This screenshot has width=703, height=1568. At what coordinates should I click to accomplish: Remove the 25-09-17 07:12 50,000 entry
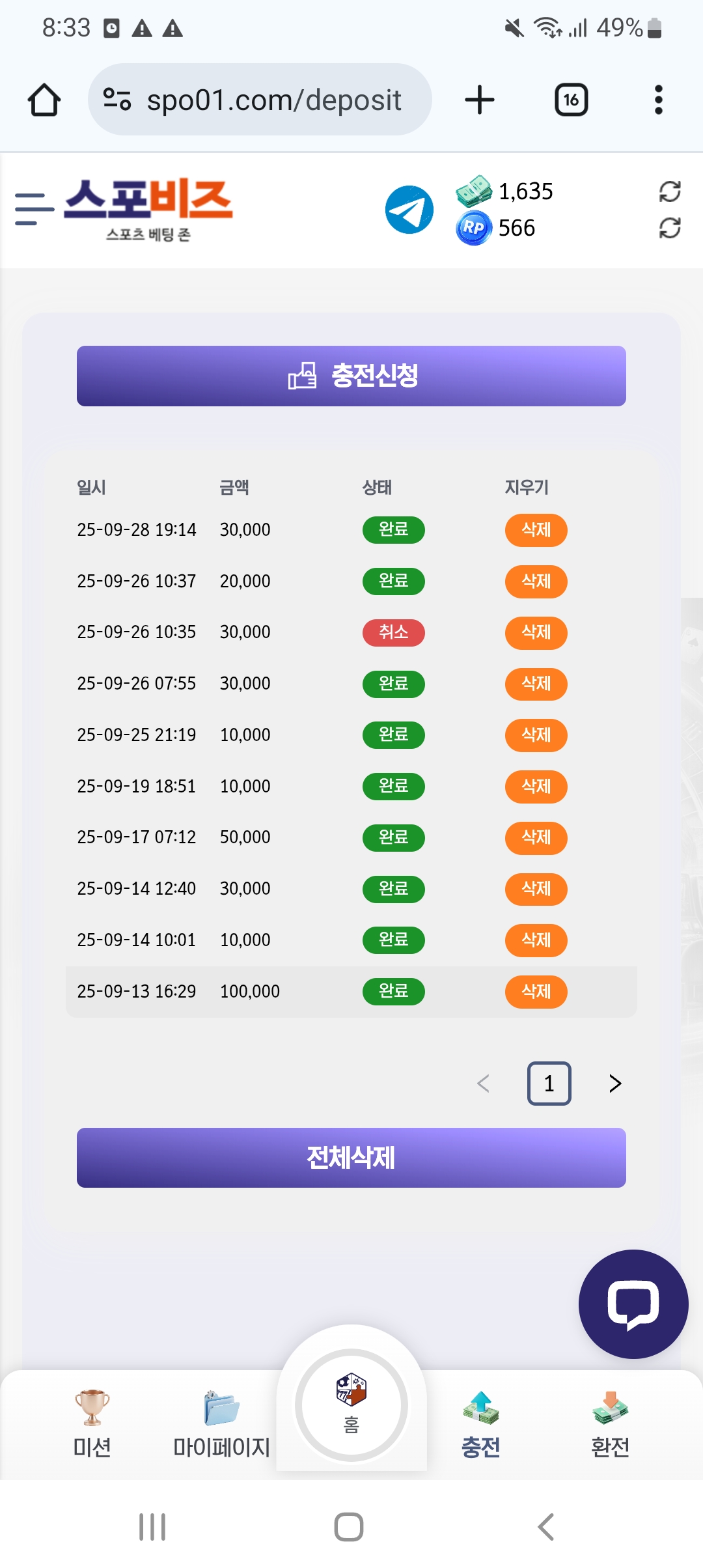pos(536,837)
